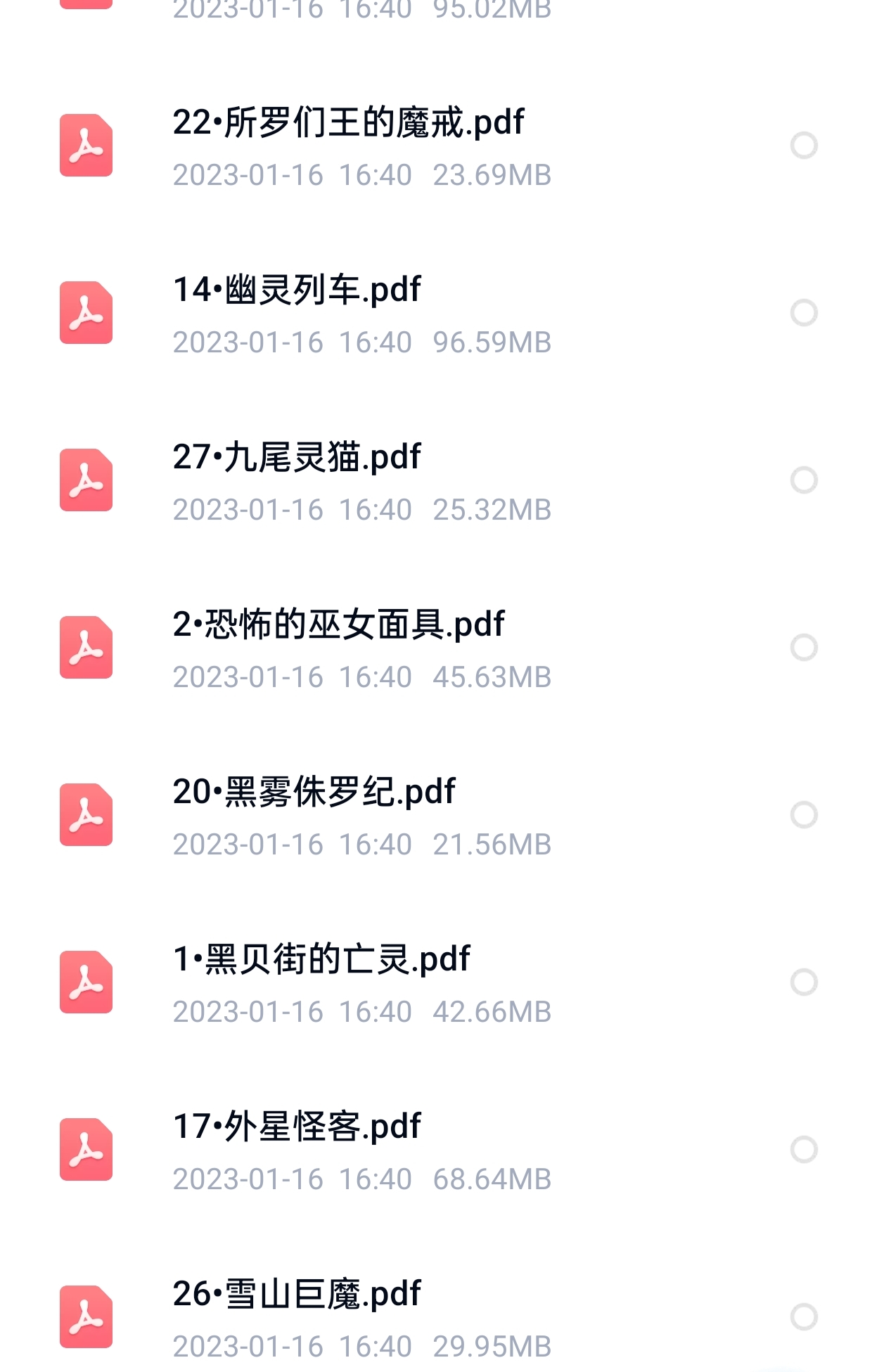This screenshot has width=872, height=1372.
Task: Select the circle for 2•恐怖的巫女面具.pdf
Action: [x=804, y=648]
